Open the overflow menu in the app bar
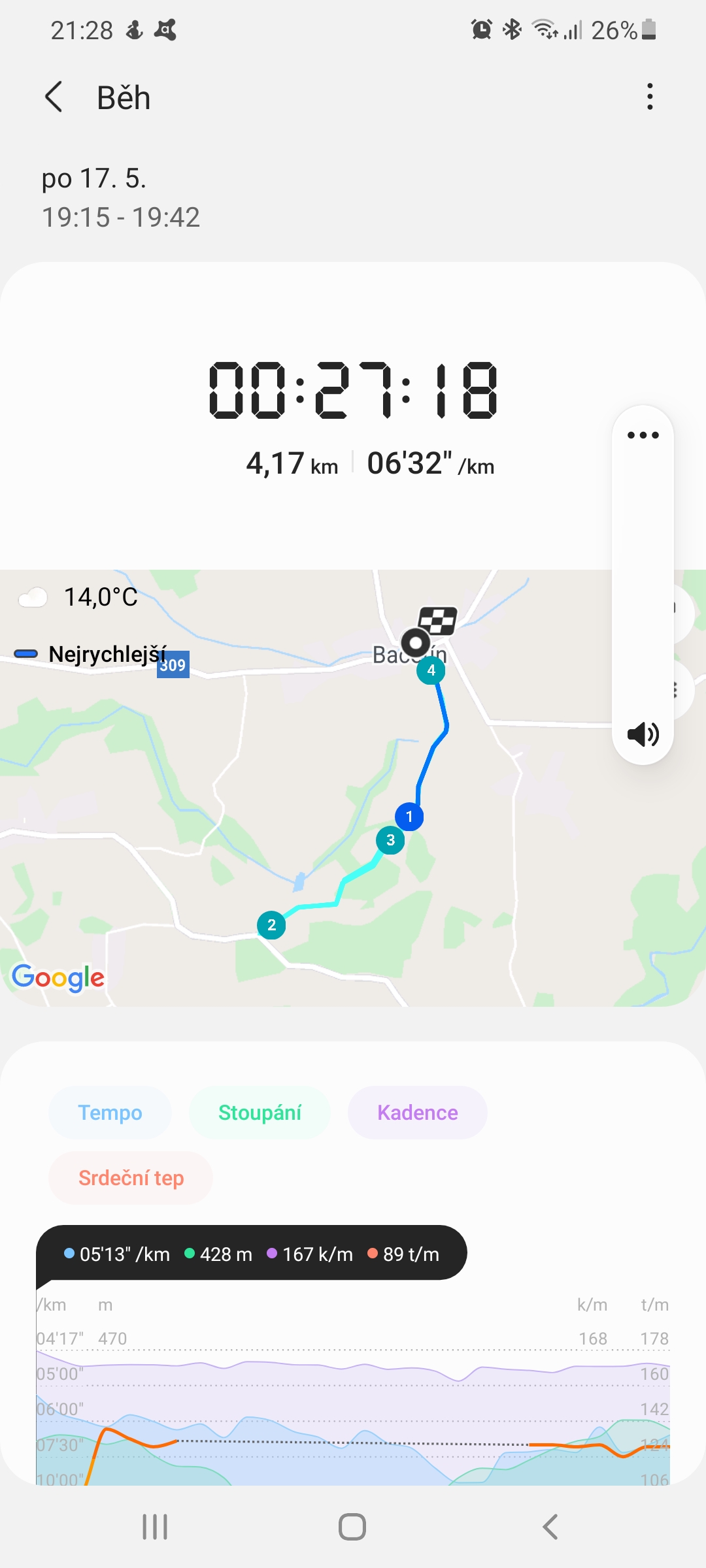 point(649,97)
